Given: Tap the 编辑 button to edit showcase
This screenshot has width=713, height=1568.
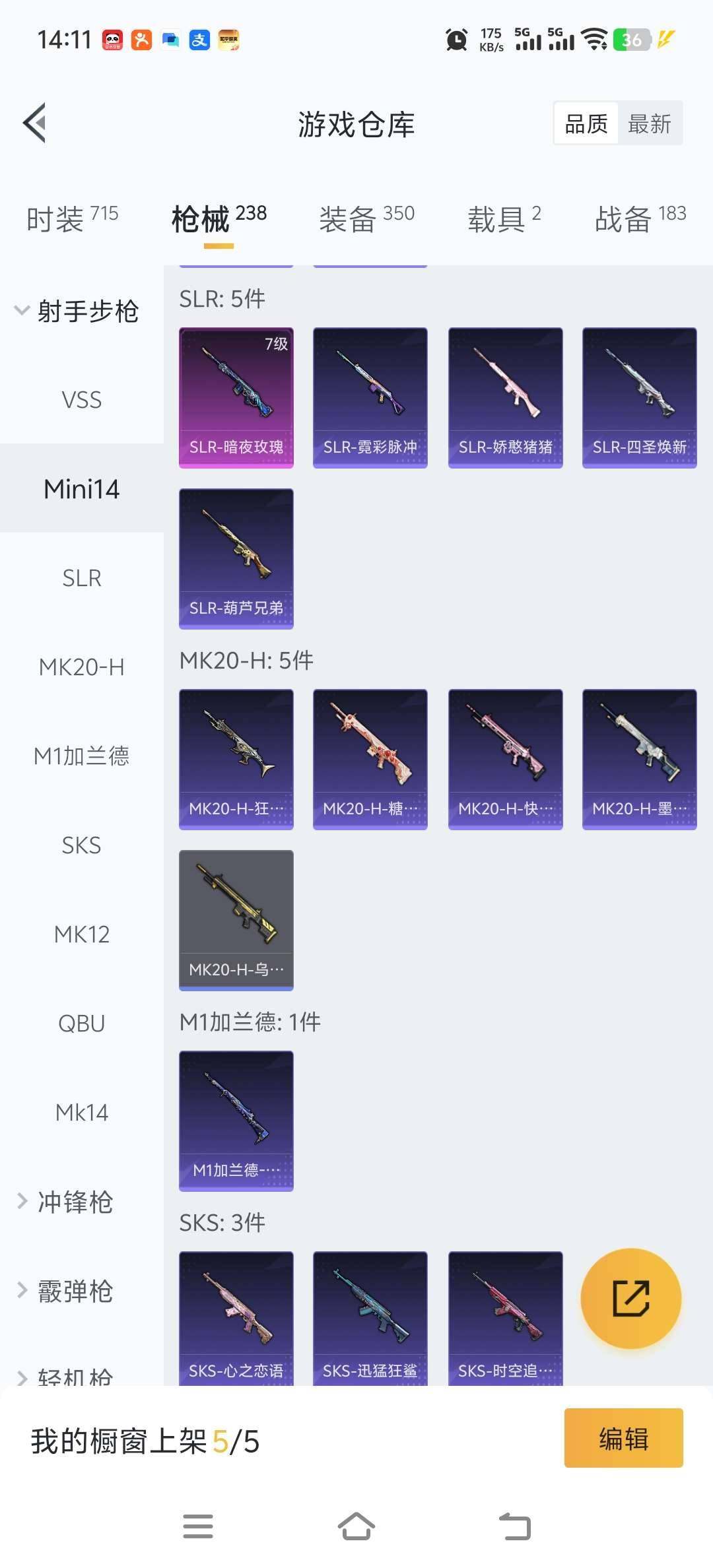Looking at the screenshot, I should (623, 1438).
